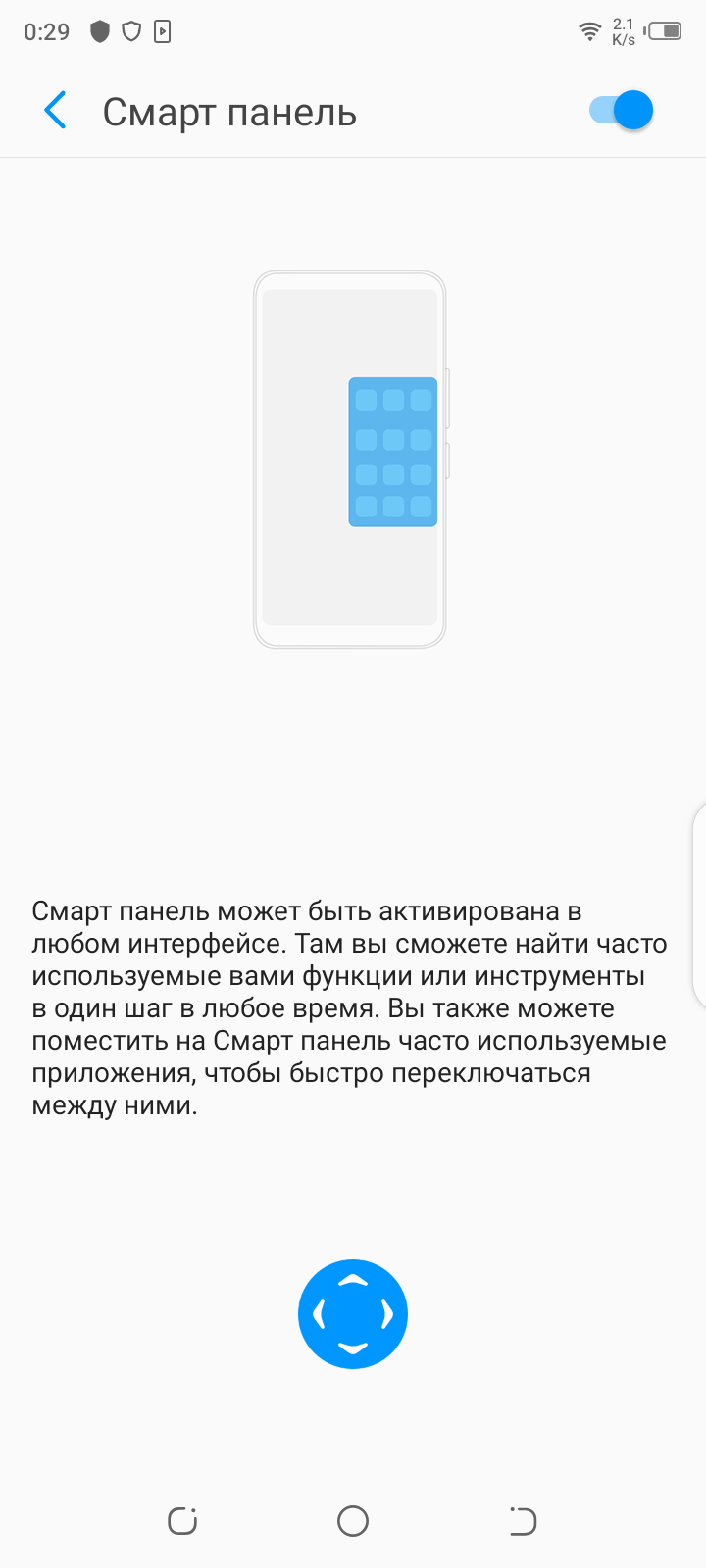
Task: Disable the Смарт панель switch
Action: (x=622, y=110)
